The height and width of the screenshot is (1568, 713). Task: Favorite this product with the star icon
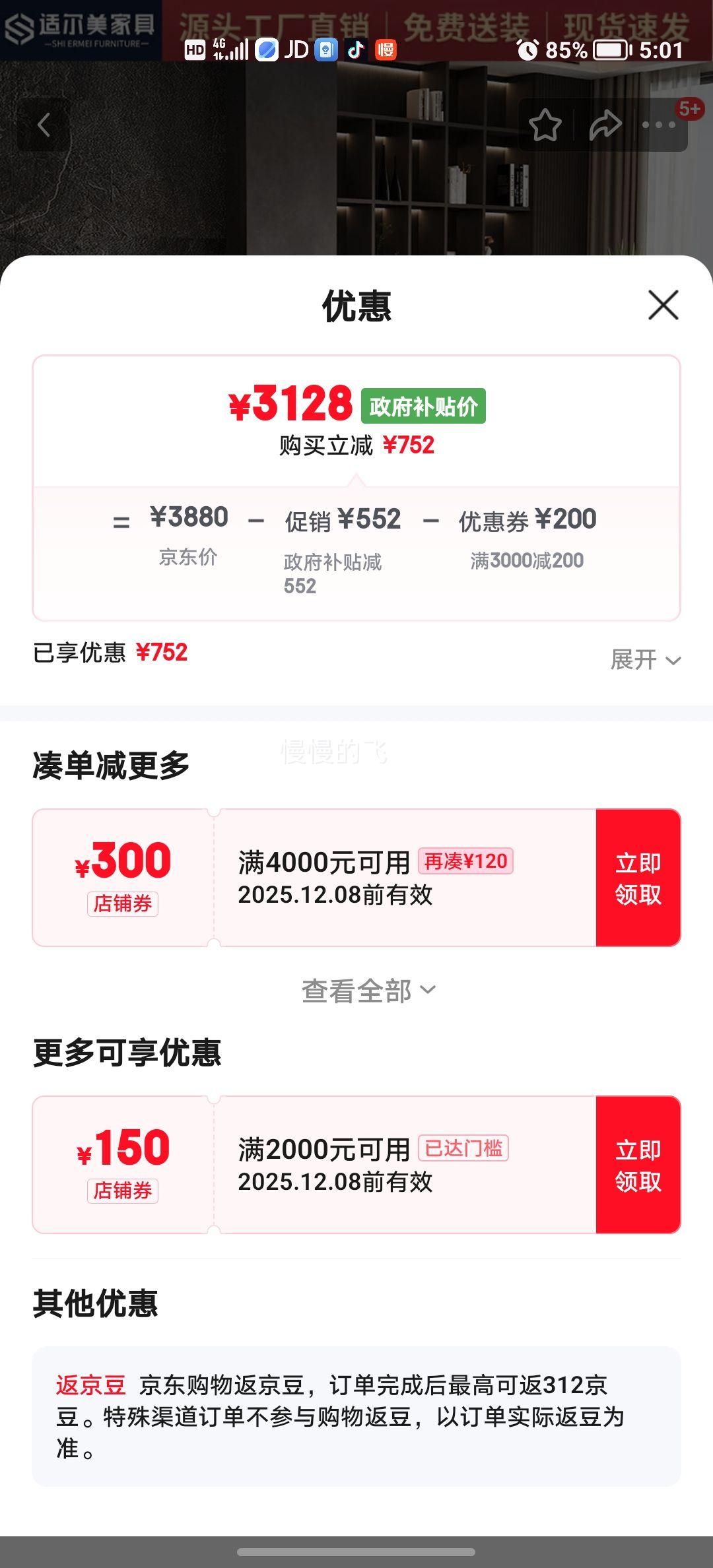[x=545, y=125]
